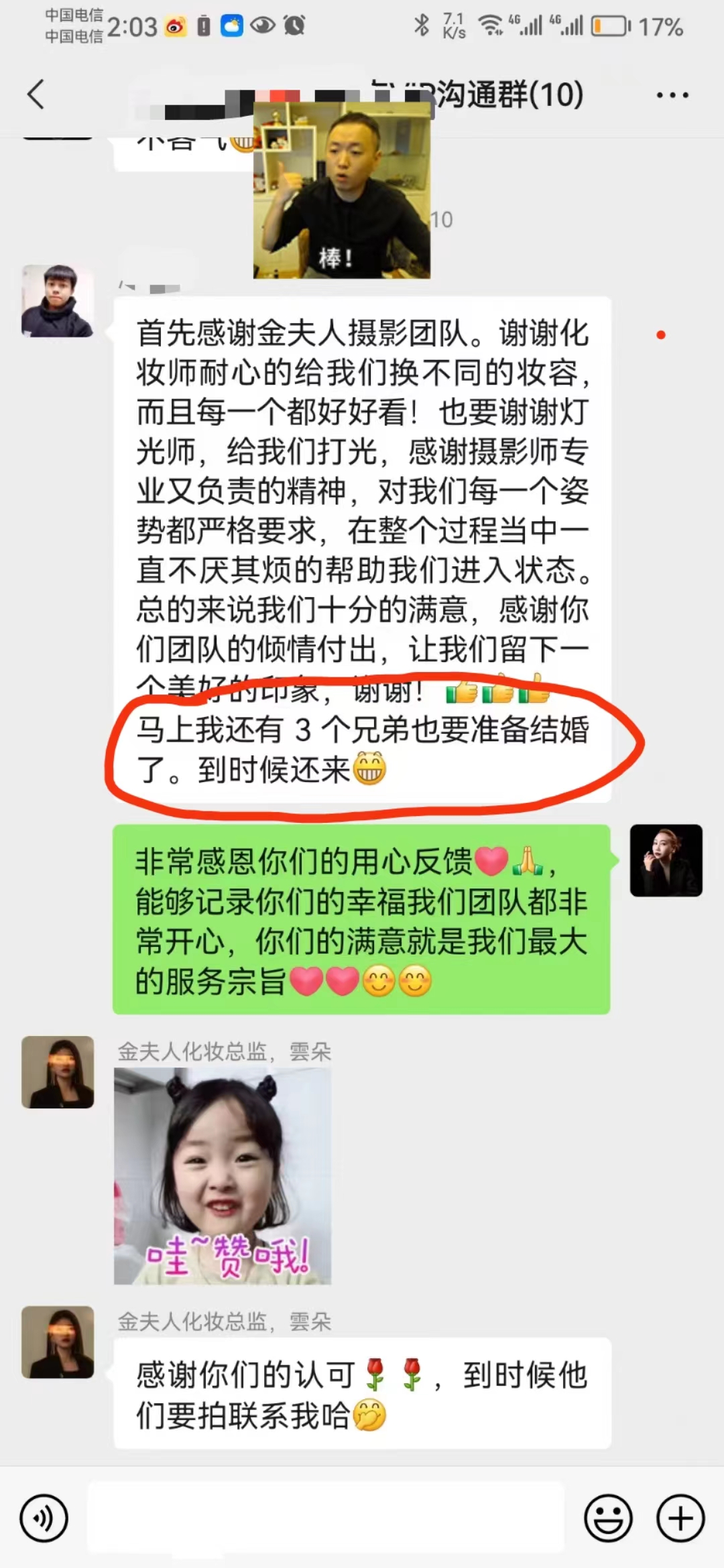Switch to voice message input

44,1518
